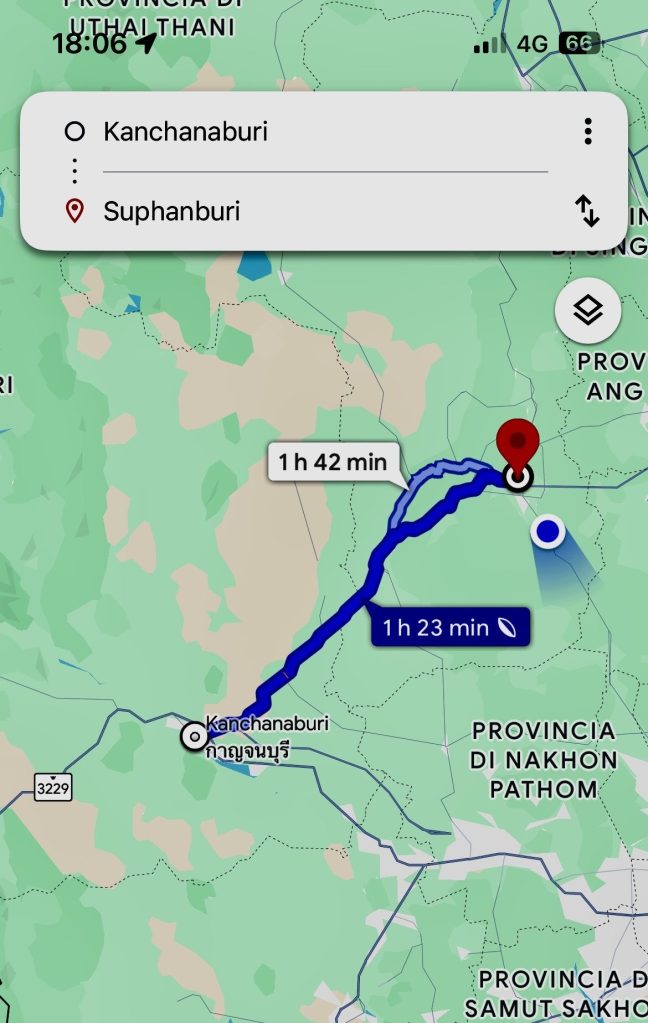648x1023 pixels.
Task: Edit the Kanchanaburi starting point field
Action: [x=300, y=132]
